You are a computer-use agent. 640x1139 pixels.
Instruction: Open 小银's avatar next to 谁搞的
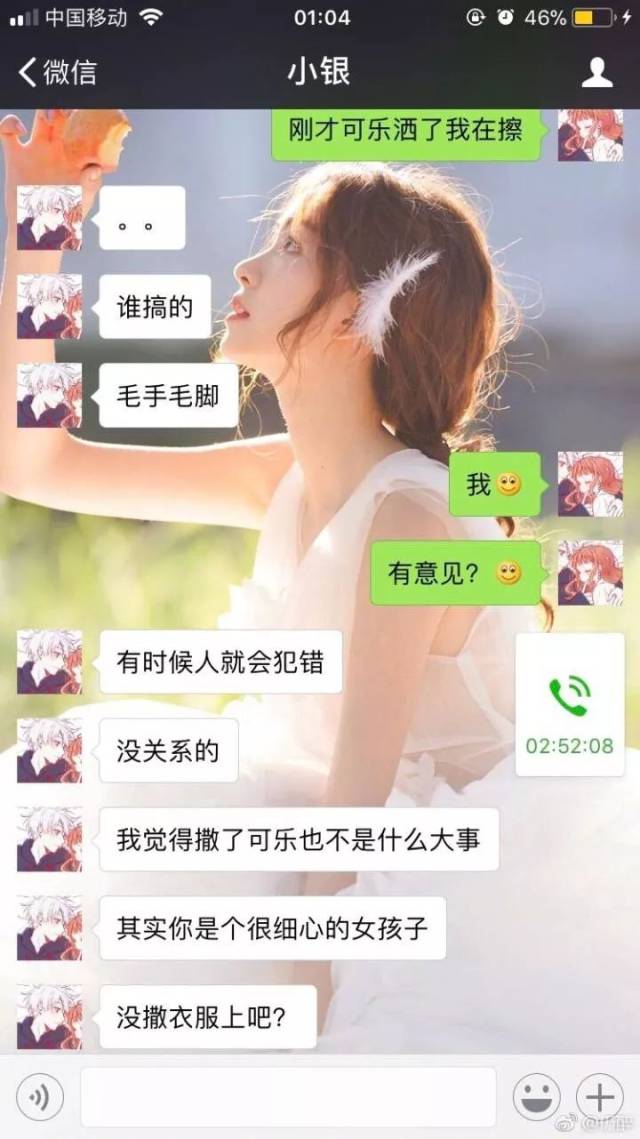[x=49, y=307]
